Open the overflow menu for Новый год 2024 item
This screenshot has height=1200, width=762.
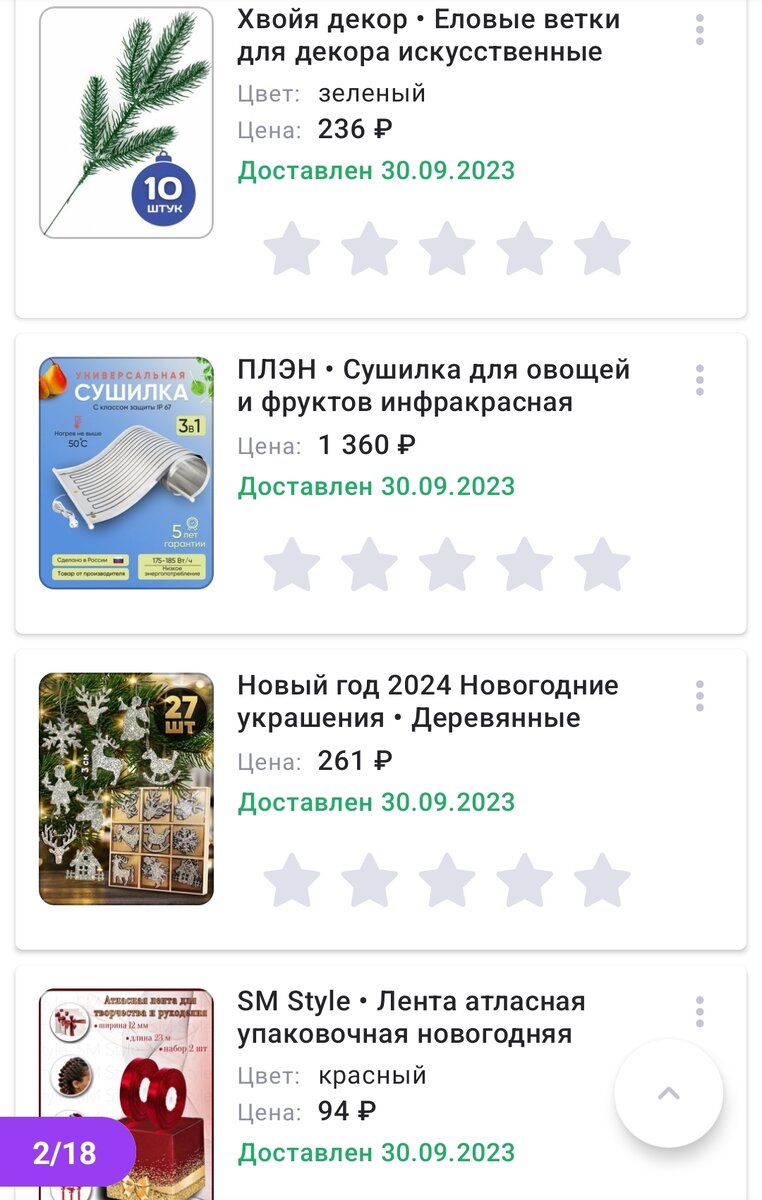(700, 696)
